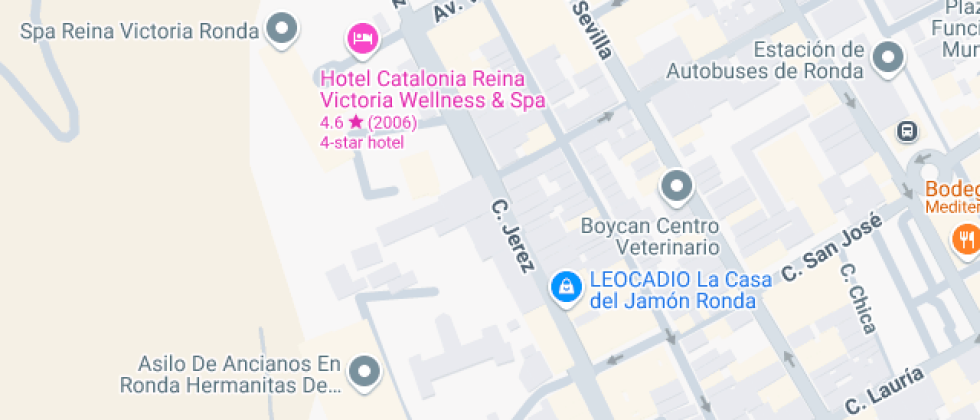980x420 pixels.
Task: Tap Estación de Autobuses de Ronda marker
Action: pyautogui.click(x=888, y=59)
